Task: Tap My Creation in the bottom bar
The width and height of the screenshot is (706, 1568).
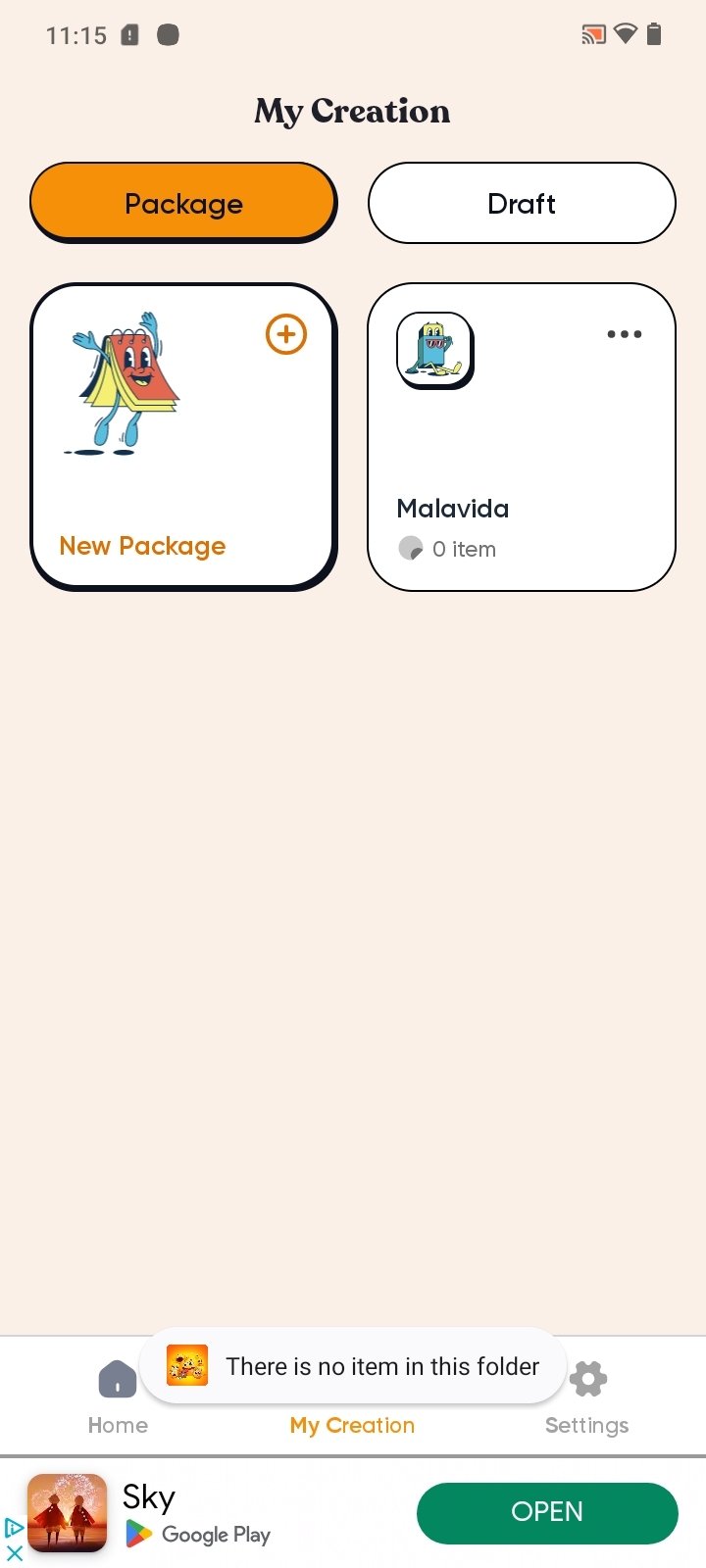Action: point(352,1425)
